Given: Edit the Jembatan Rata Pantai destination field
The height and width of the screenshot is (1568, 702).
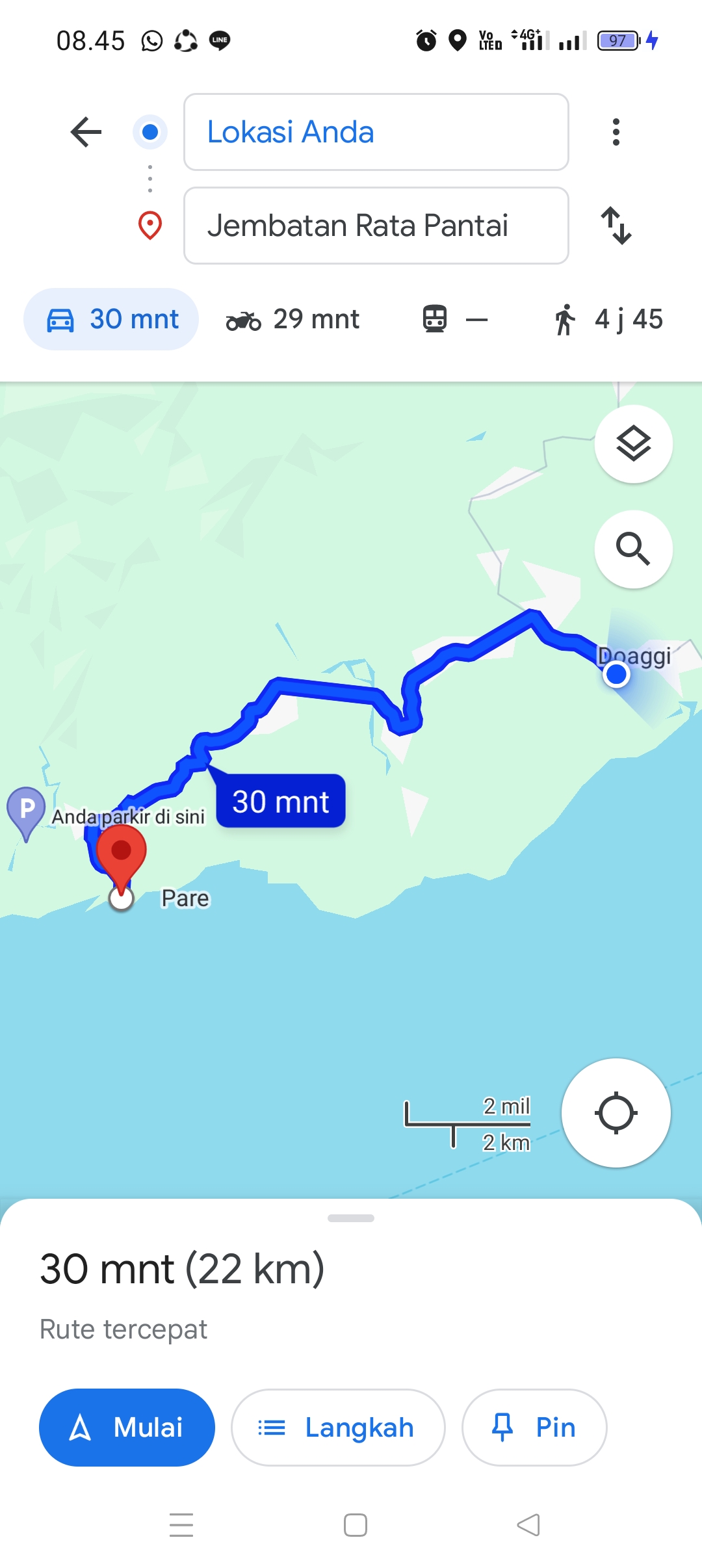Looking at the screenshot, I should pyautogui.click(x=376, y=226).
